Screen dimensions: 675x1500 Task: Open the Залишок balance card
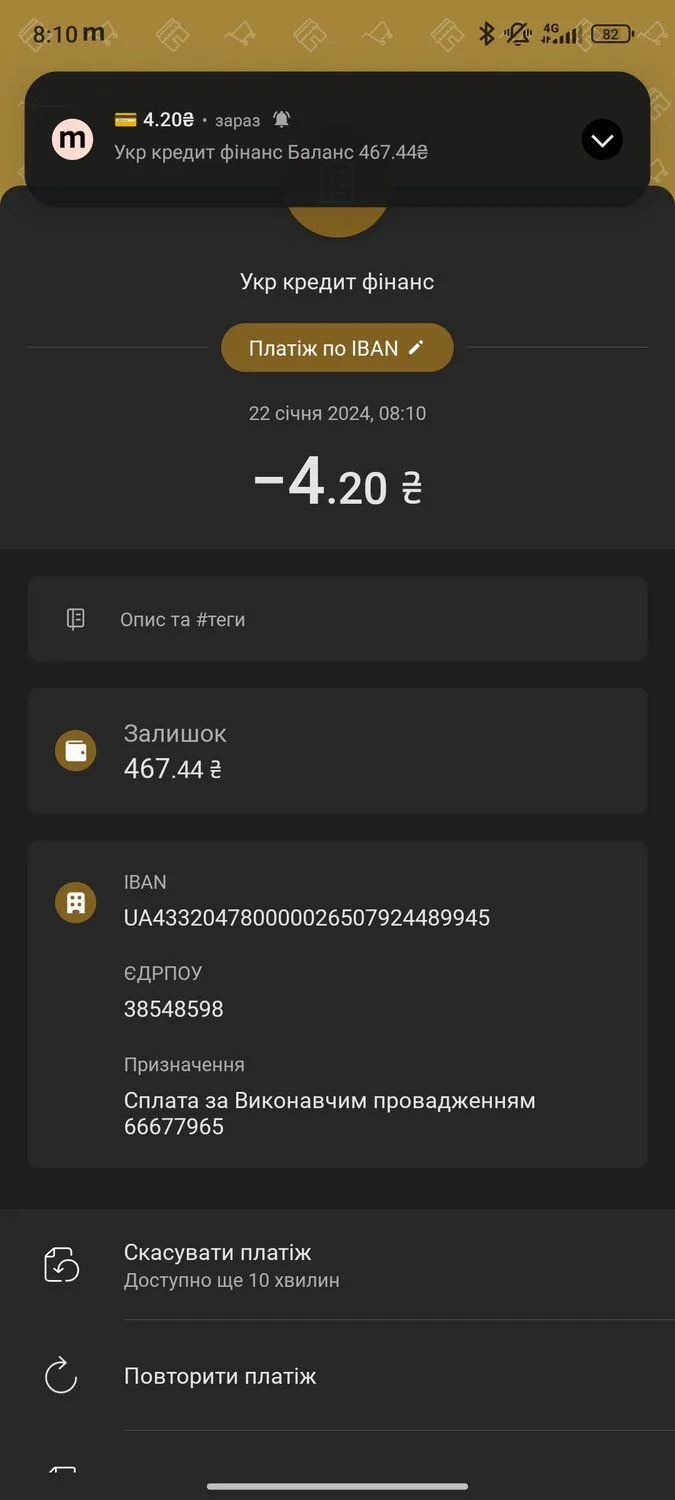337,751
